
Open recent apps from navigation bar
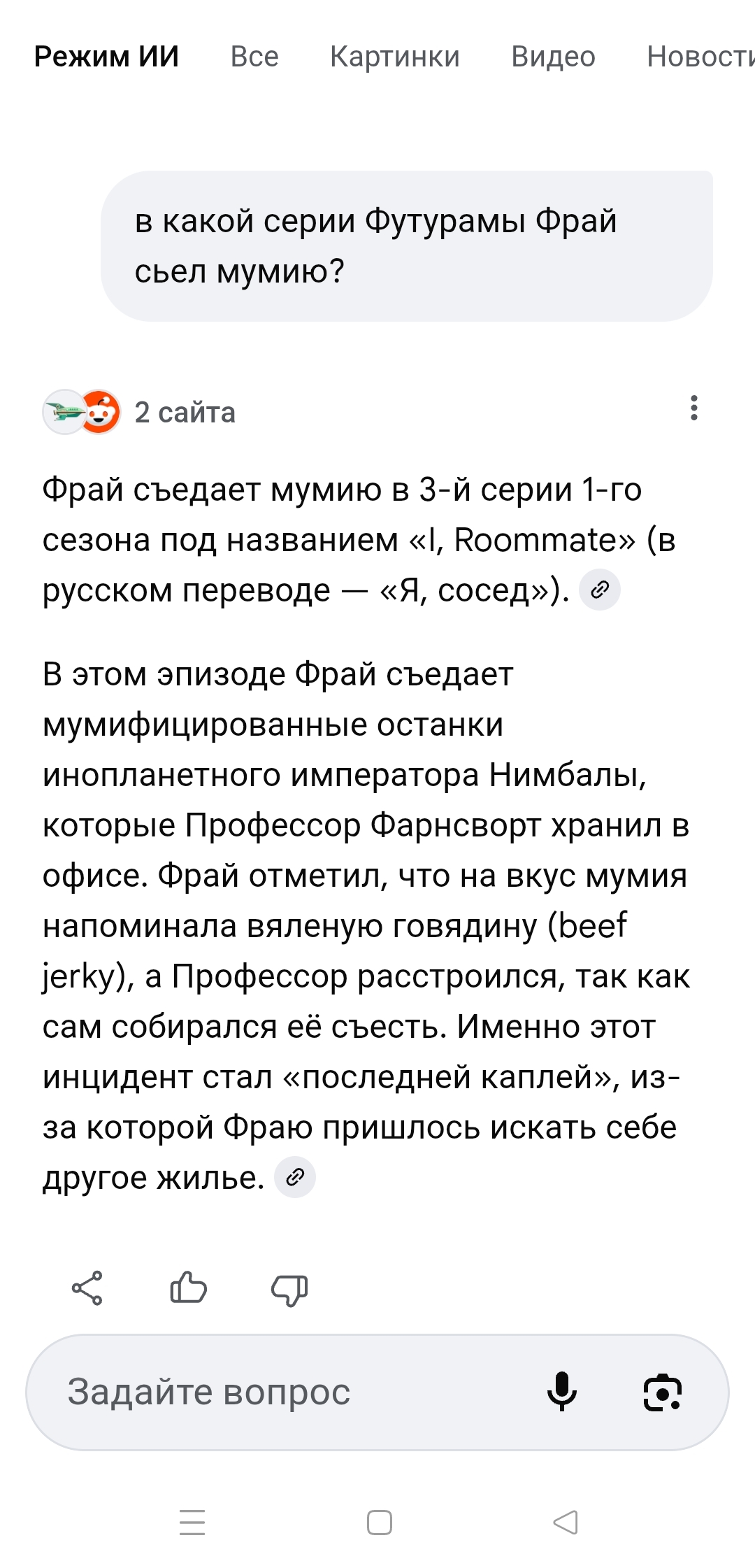click(x=192, y=1523)
